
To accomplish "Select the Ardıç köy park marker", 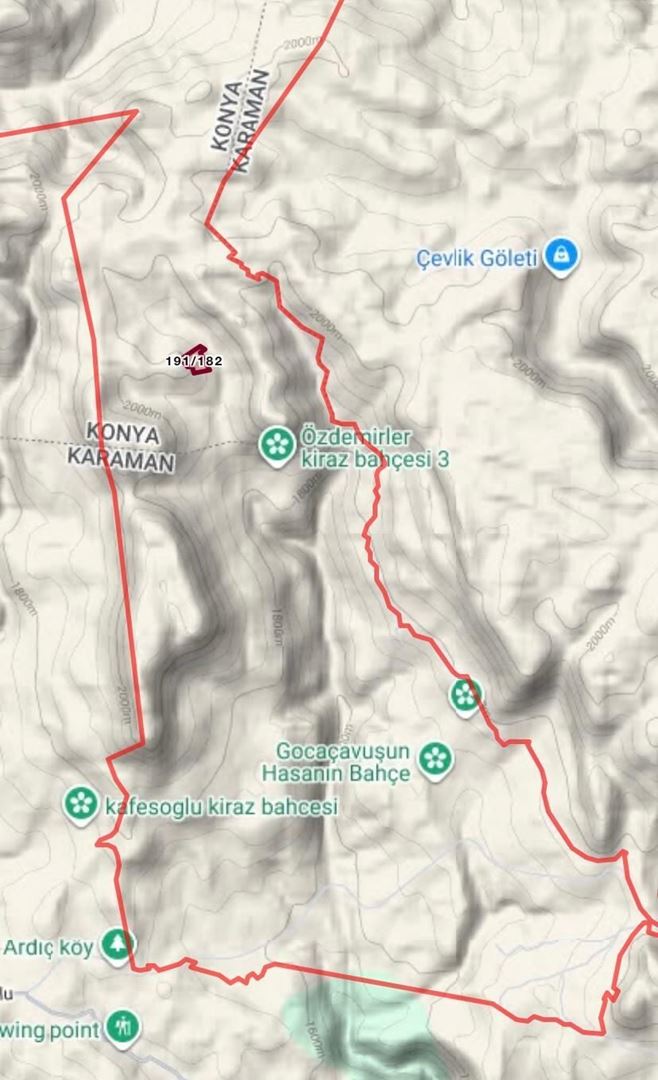I will pos(119,943).
